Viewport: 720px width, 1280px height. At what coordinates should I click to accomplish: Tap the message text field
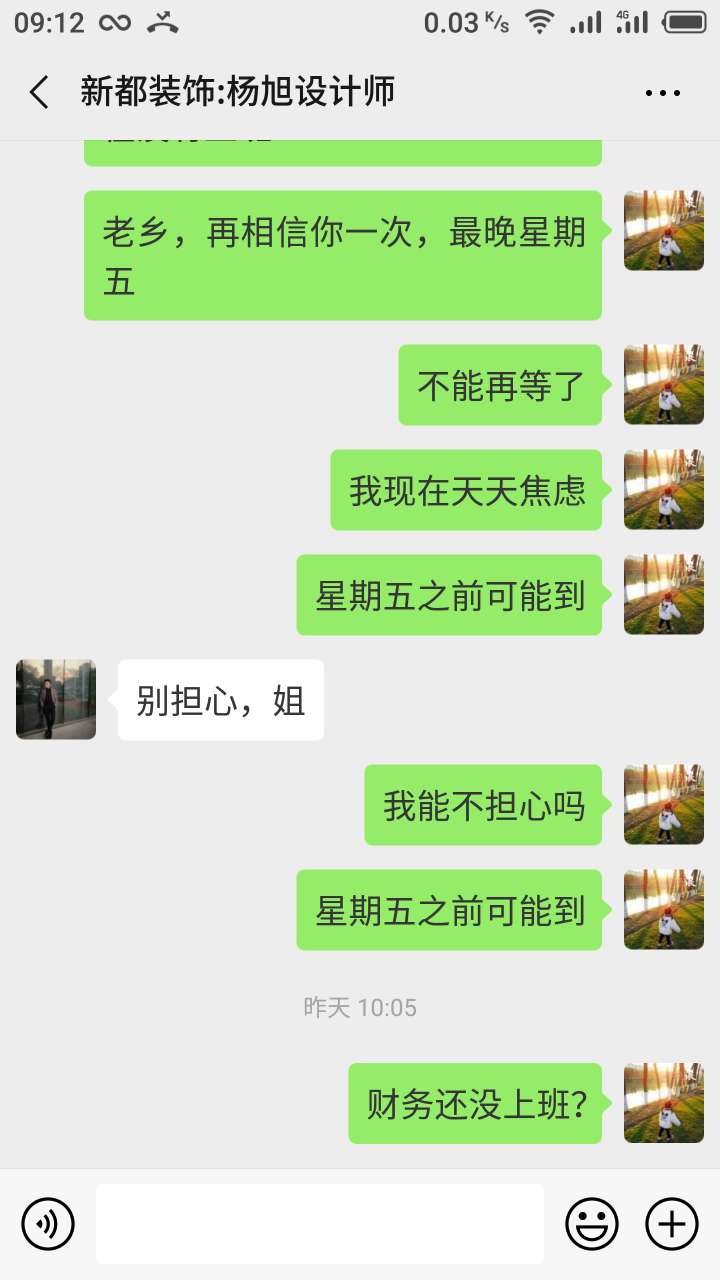pos(320,1223)
